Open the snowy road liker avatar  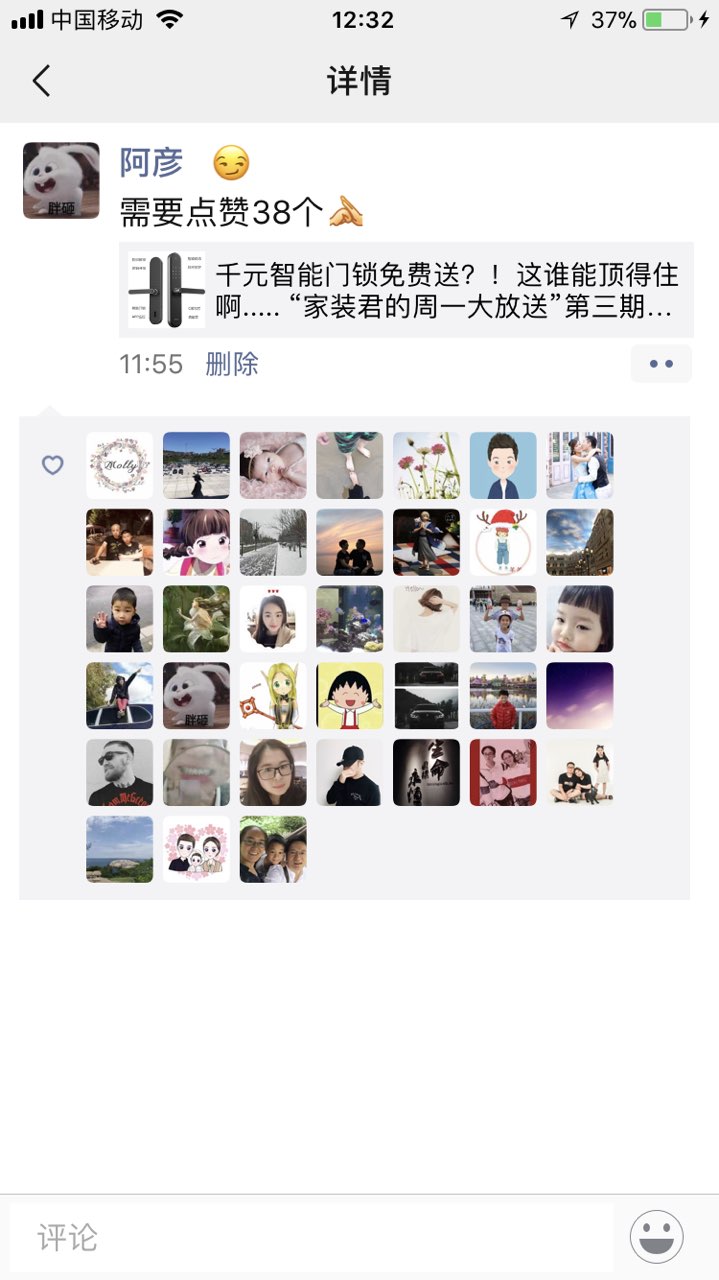point(273,542)
